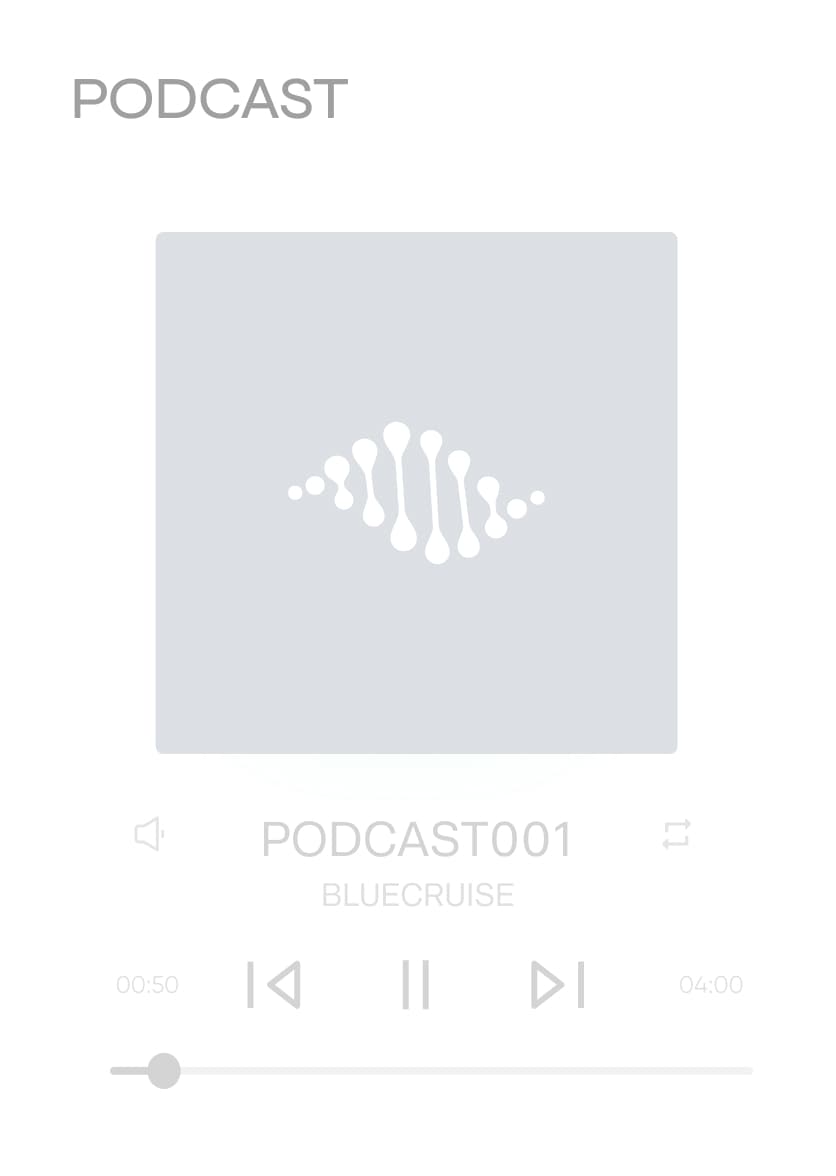The image size is (836, 1176).
Task: Skip to the next track
Action: click(557, 985)
